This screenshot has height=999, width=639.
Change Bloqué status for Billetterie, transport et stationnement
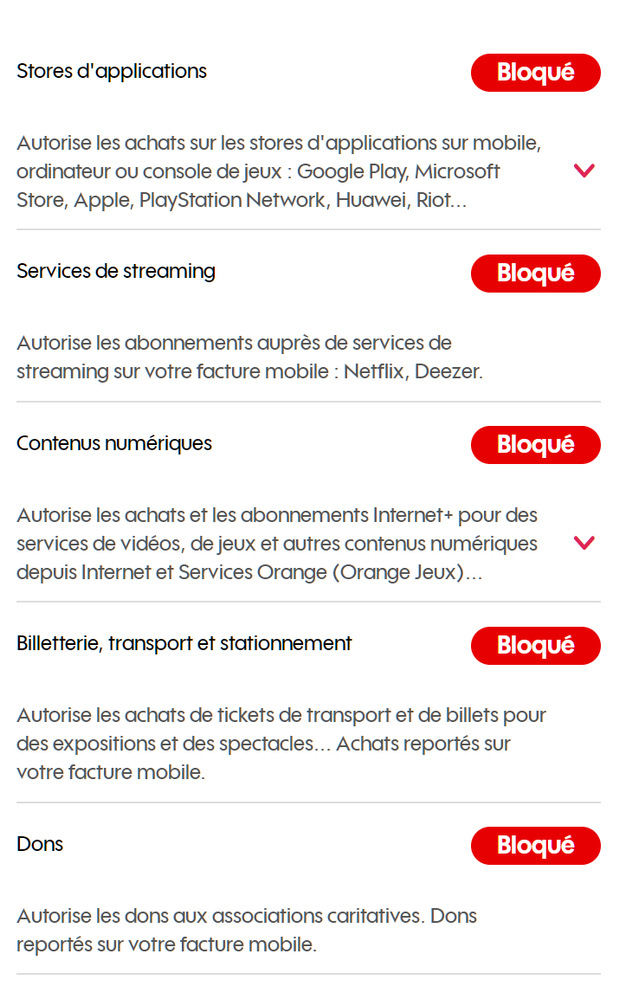click(x=535, y=645)
